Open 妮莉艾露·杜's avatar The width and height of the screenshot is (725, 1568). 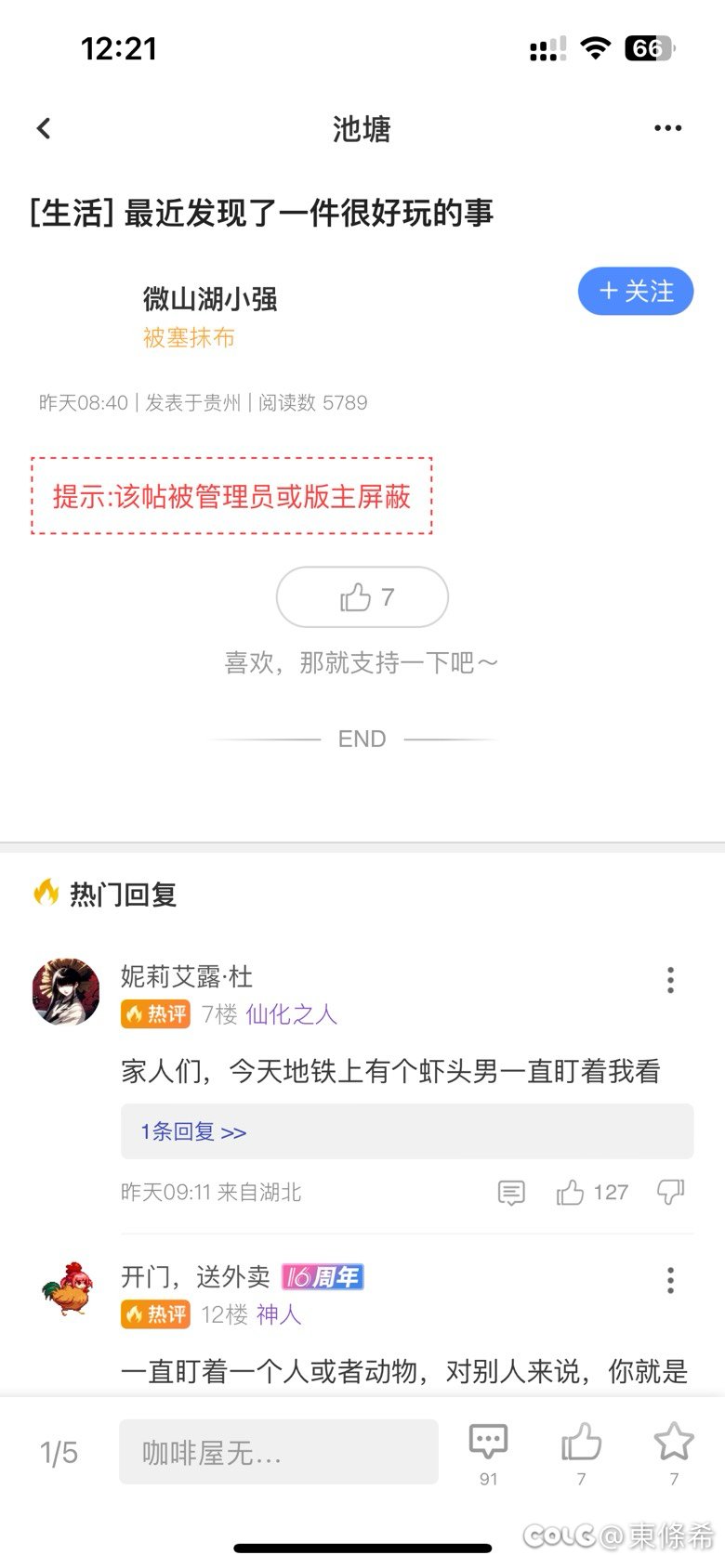66,992
